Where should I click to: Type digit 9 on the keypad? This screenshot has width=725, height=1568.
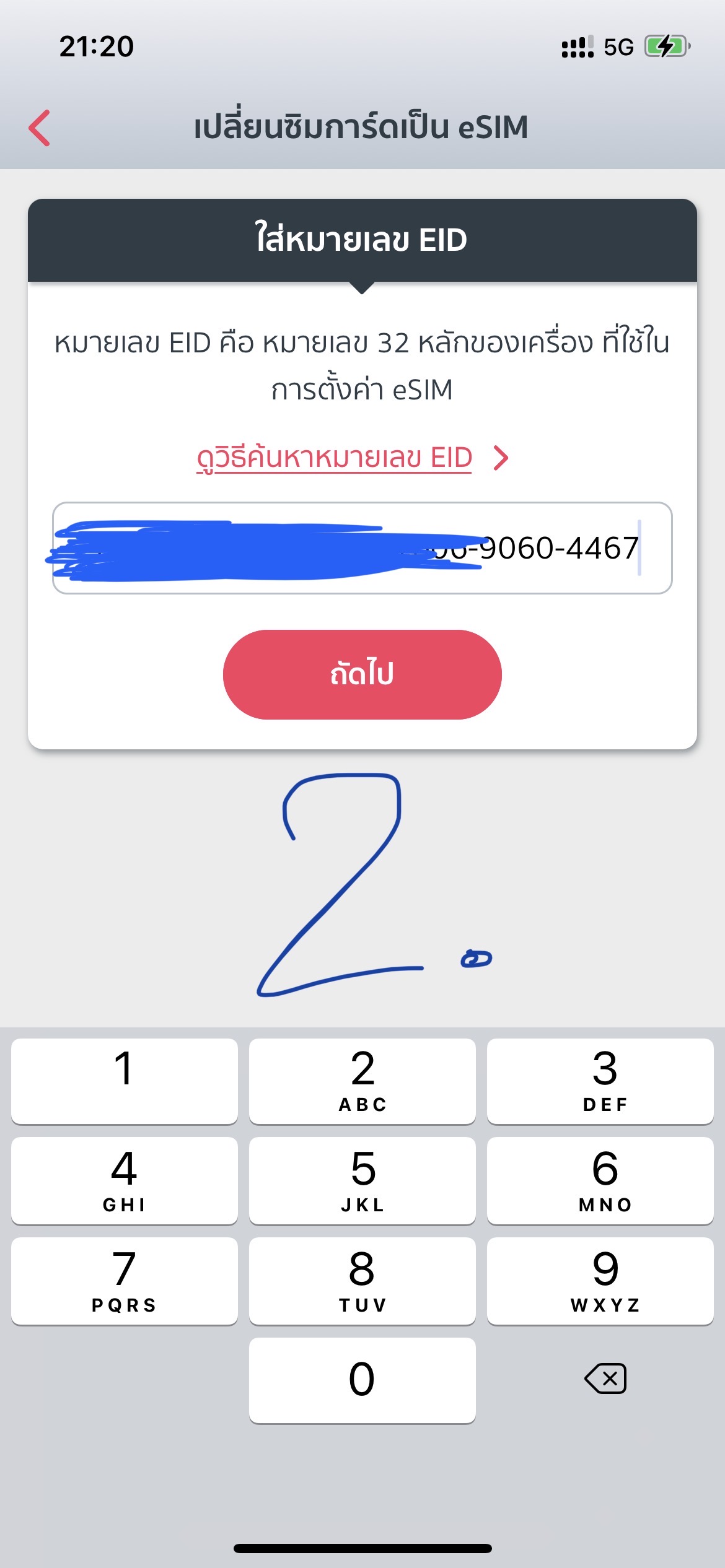600,1281
